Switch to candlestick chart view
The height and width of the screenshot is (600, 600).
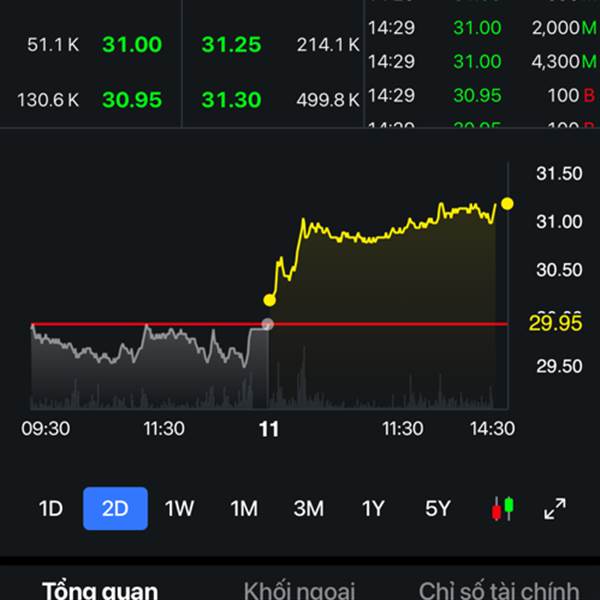tap(502, 509)
